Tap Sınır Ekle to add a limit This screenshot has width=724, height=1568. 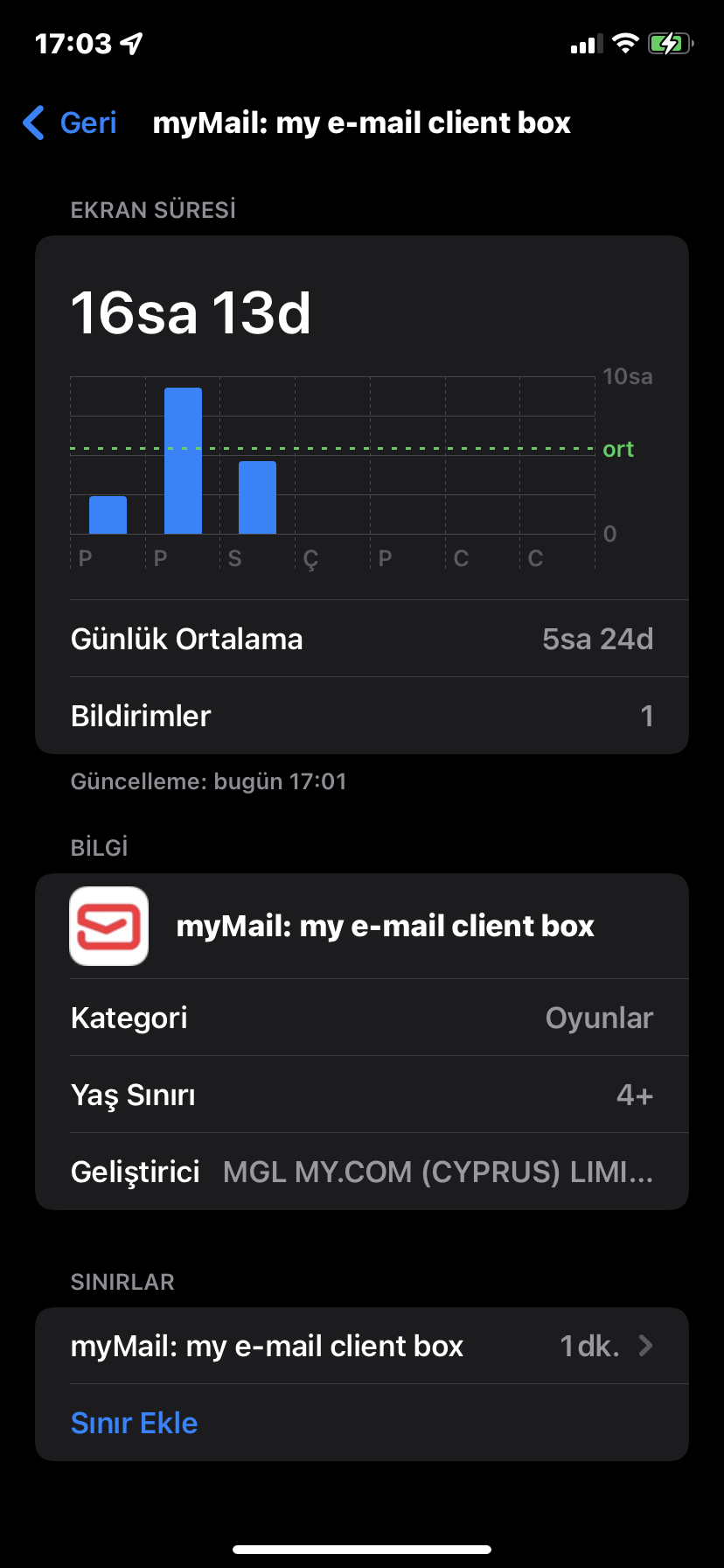134,1423
